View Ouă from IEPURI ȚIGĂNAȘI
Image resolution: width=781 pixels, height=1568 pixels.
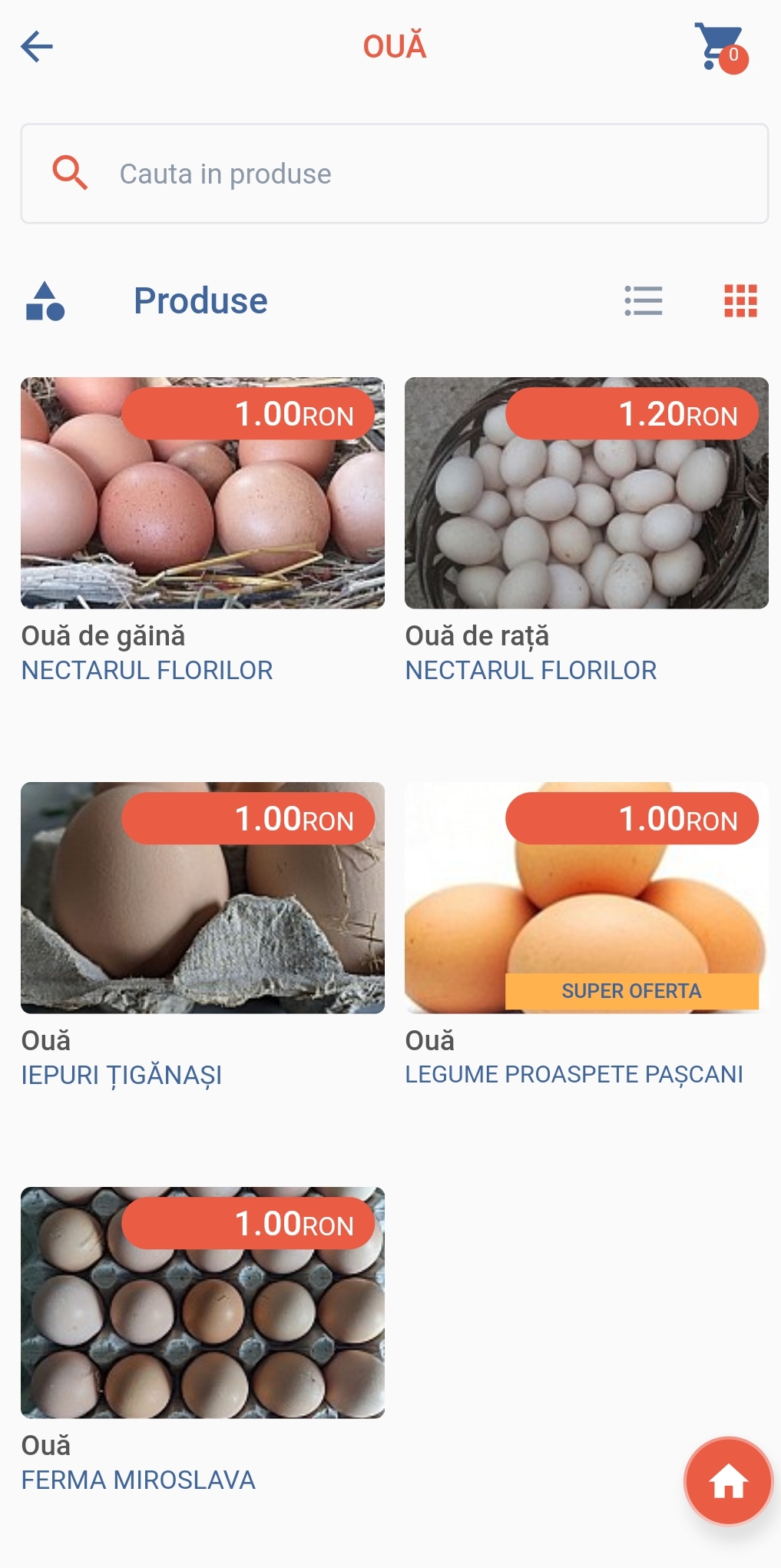[203, 898]
